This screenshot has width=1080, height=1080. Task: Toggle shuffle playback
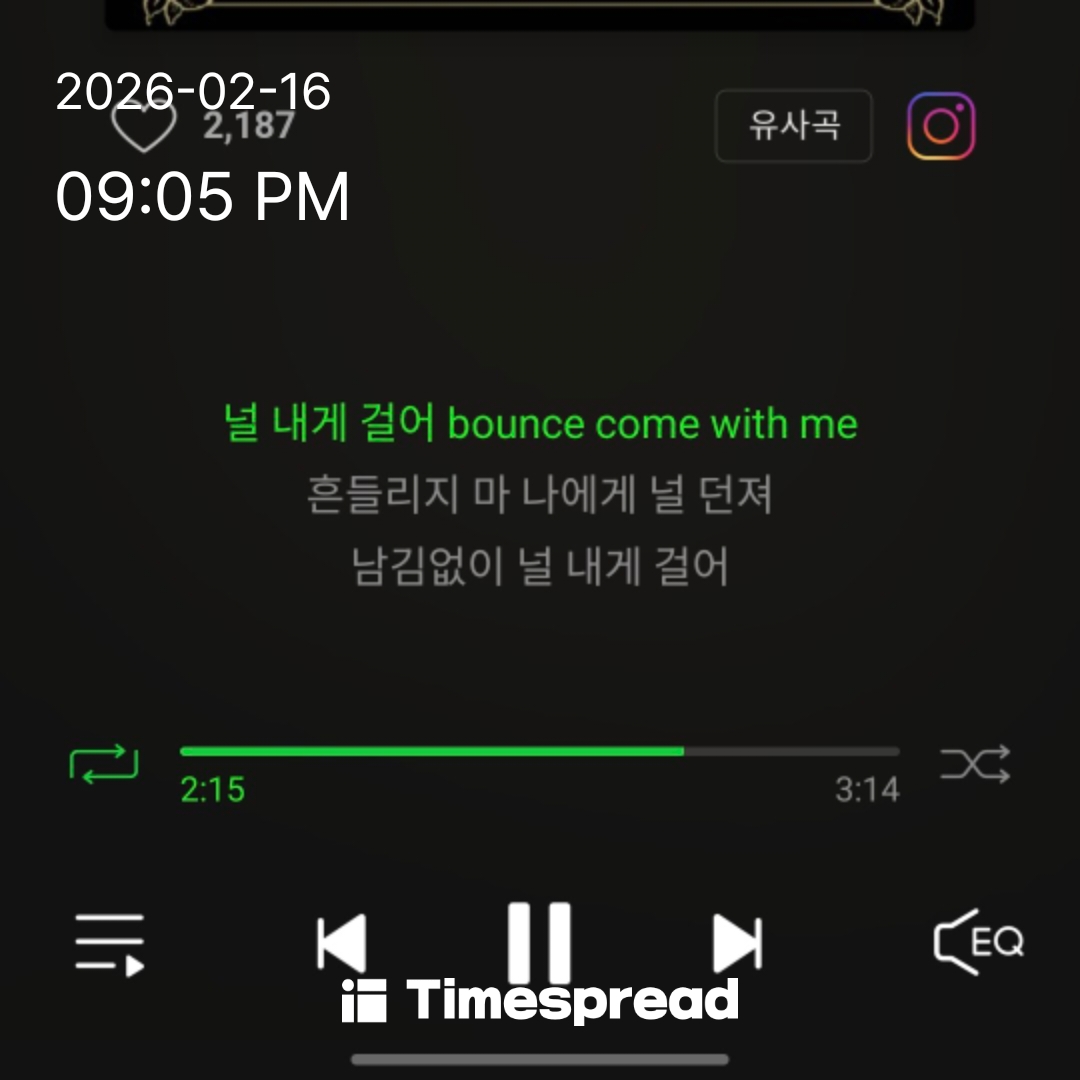pyautogui.click(x=975, y=764)
